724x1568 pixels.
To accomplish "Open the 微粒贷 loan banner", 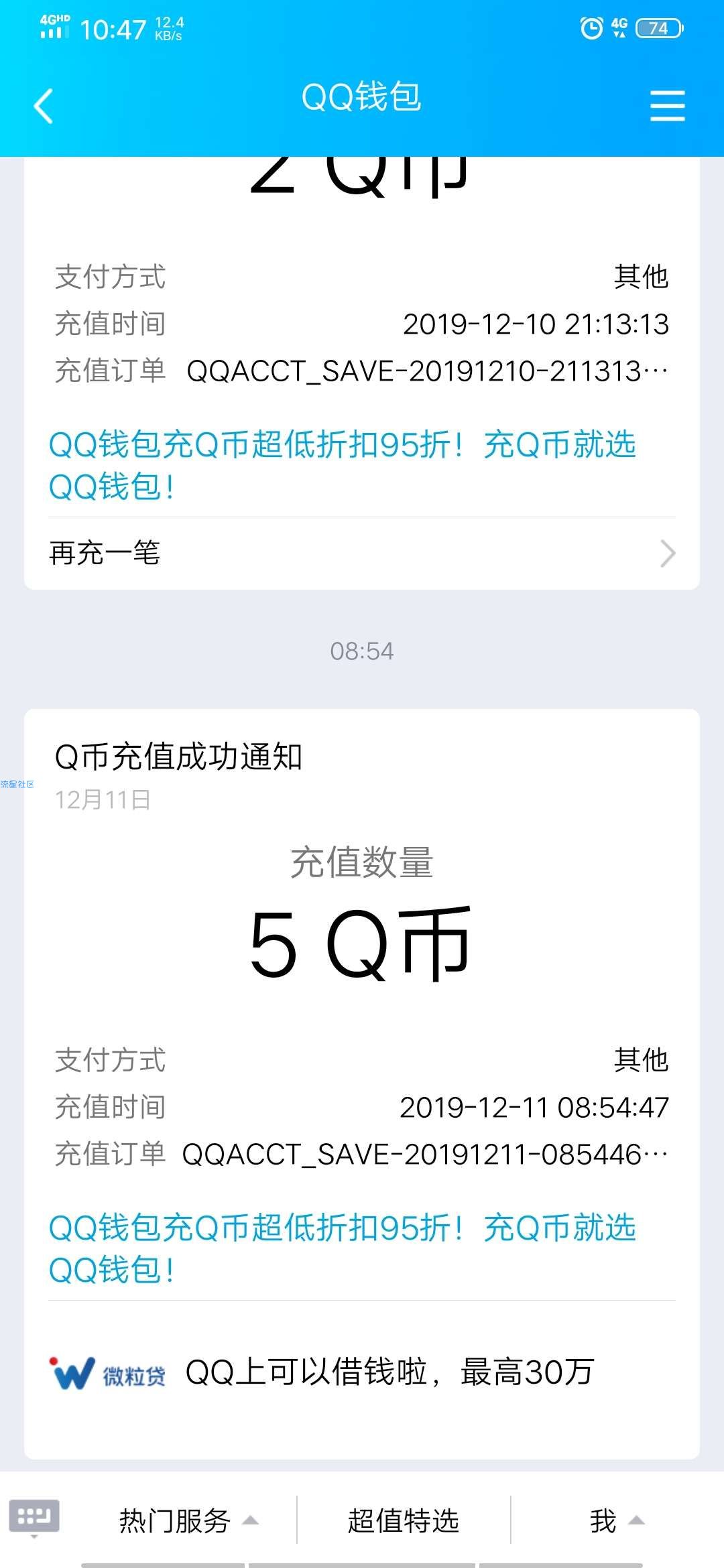I will click(x=362, y=1372).
